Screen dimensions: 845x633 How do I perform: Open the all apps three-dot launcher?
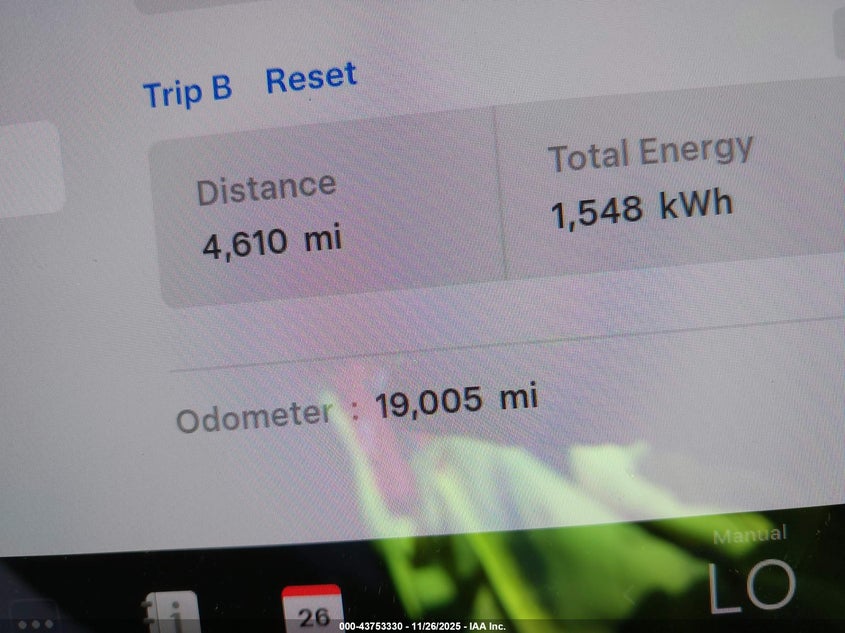pos(33,621)
